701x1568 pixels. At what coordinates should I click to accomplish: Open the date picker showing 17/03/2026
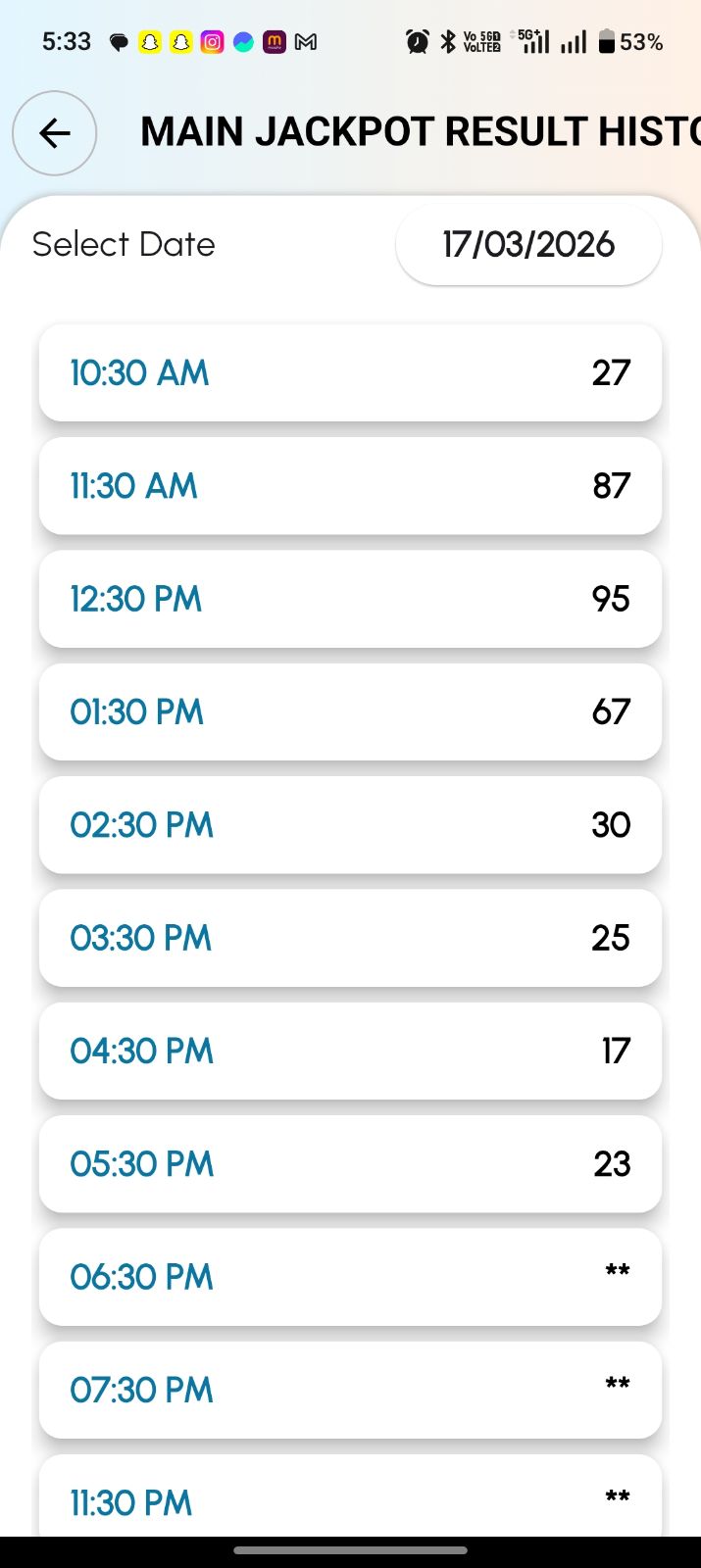tap(528, 245)
